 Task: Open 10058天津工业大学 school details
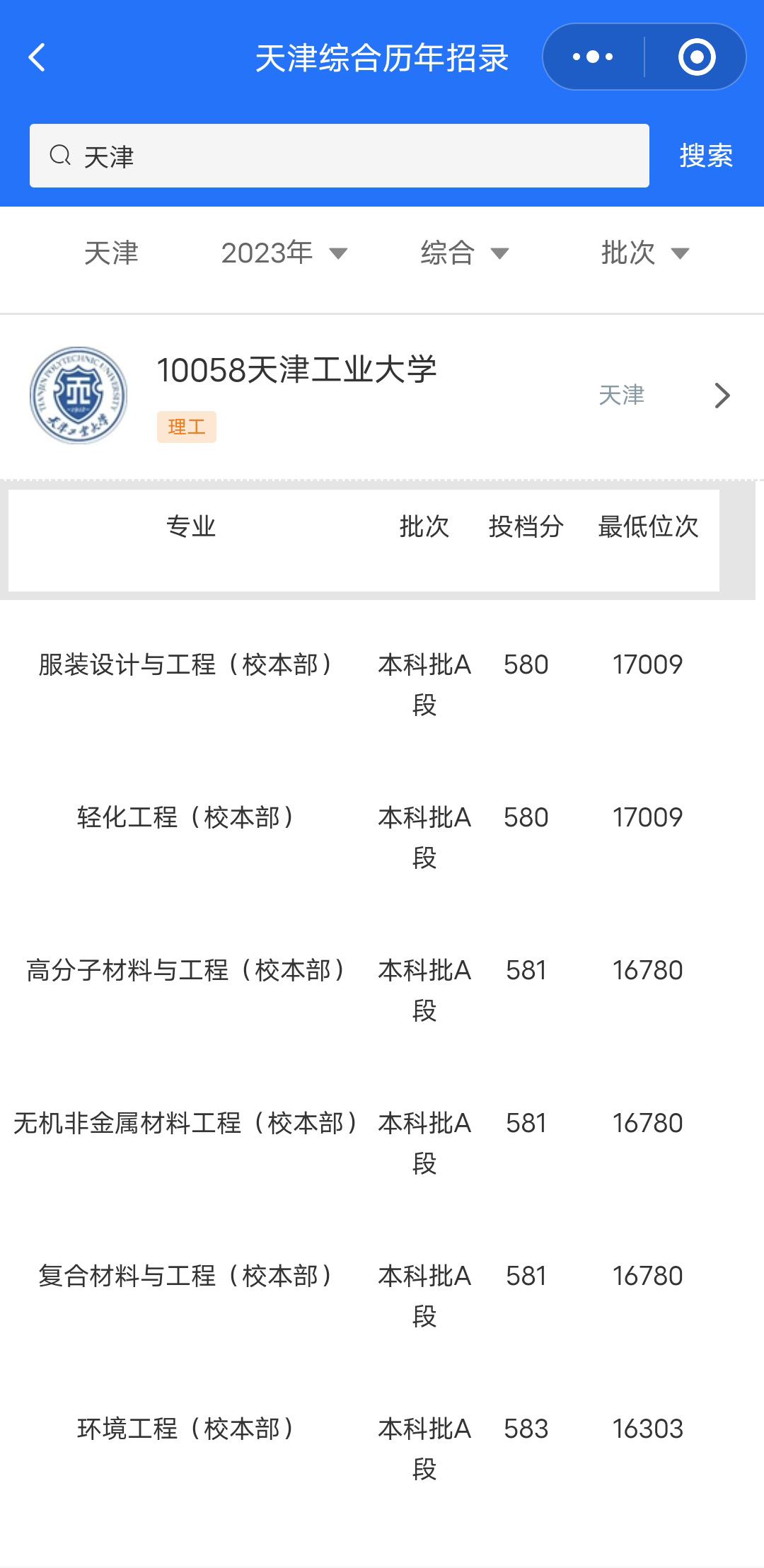[382, 395]
